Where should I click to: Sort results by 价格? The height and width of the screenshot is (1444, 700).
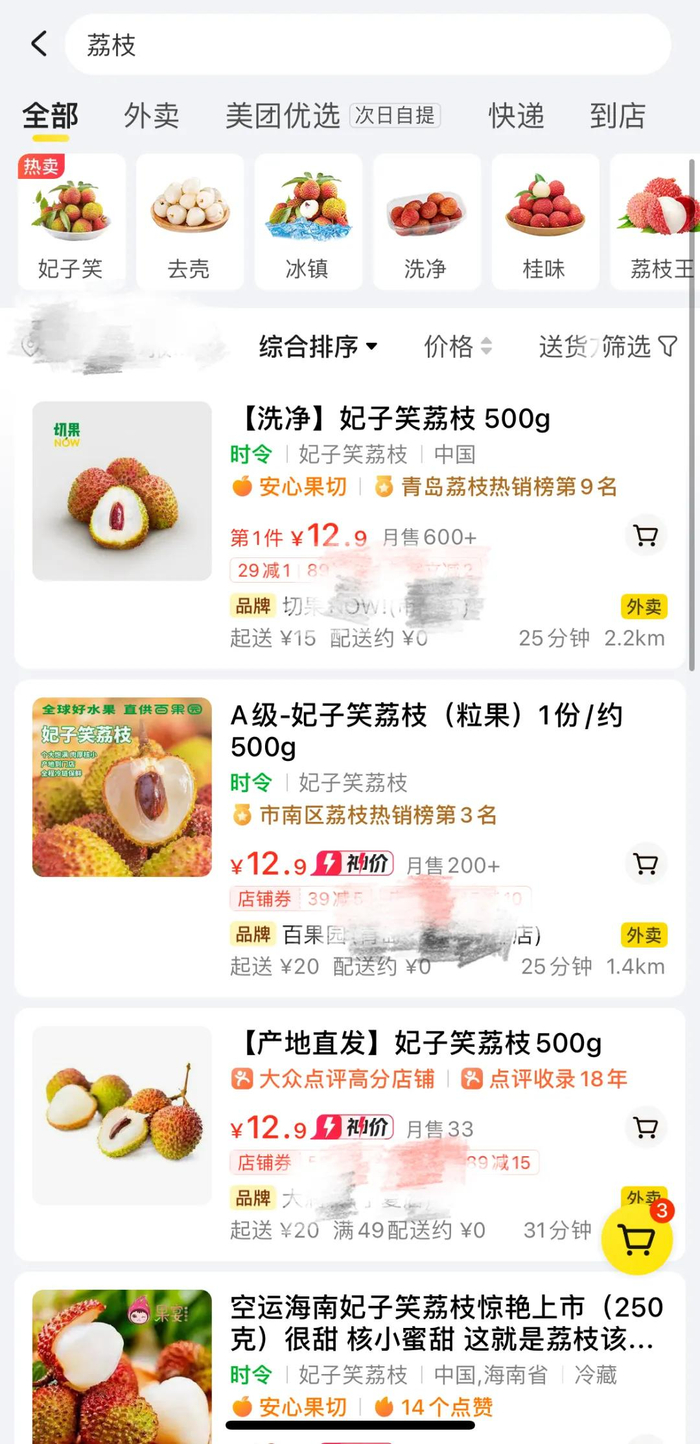458,347
